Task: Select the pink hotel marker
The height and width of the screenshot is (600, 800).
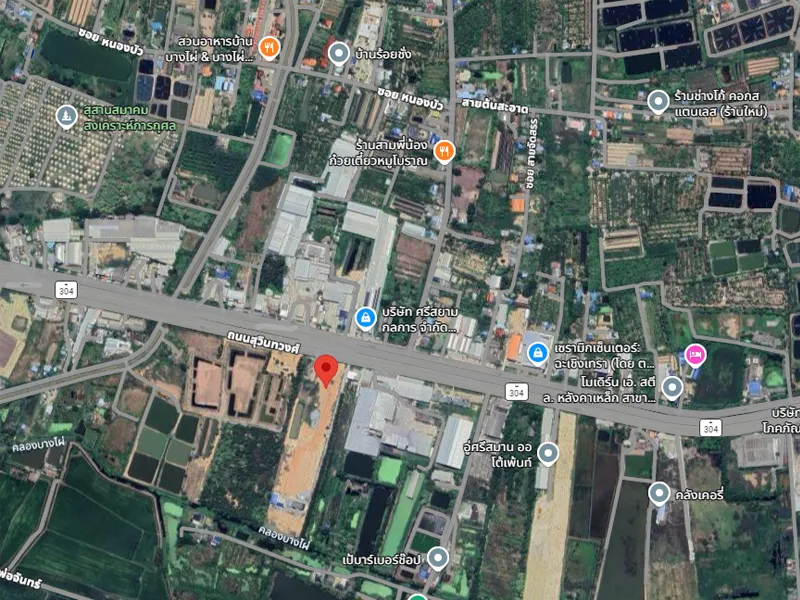Action: [x=694, y=355]
